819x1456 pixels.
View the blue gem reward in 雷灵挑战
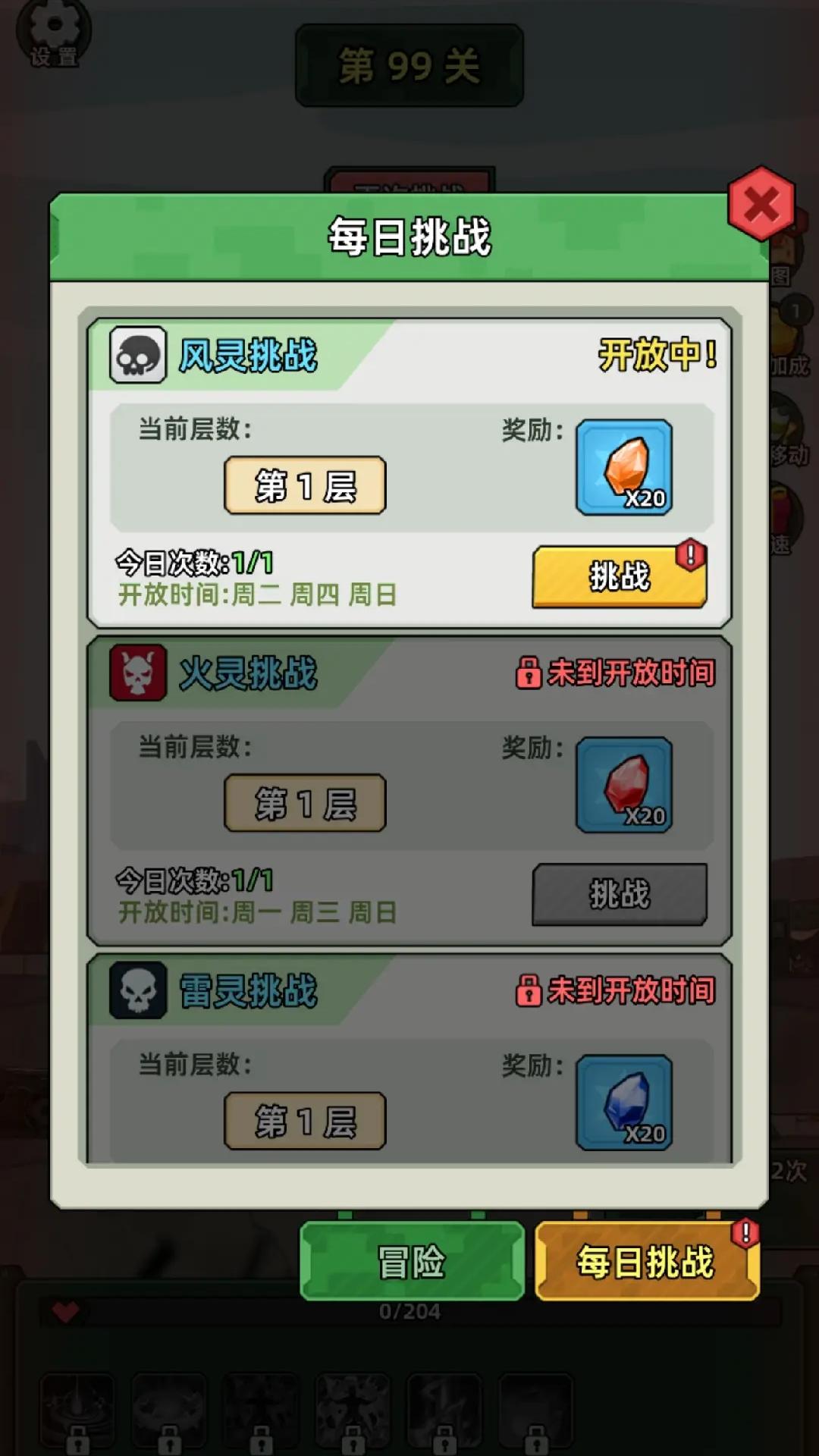point(623,1102)
